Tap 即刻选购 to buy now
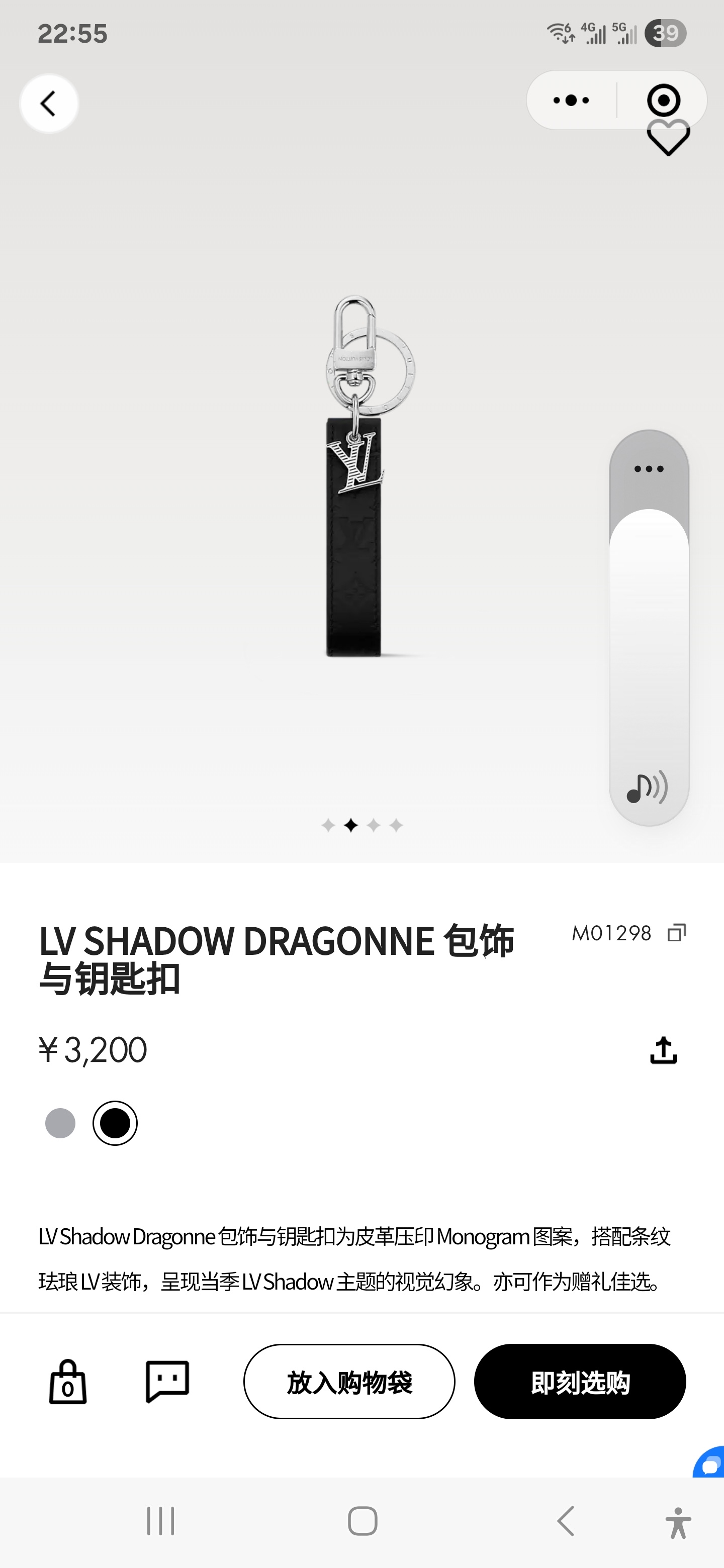Screen dimensions: 724x1568 [580, 1382]
